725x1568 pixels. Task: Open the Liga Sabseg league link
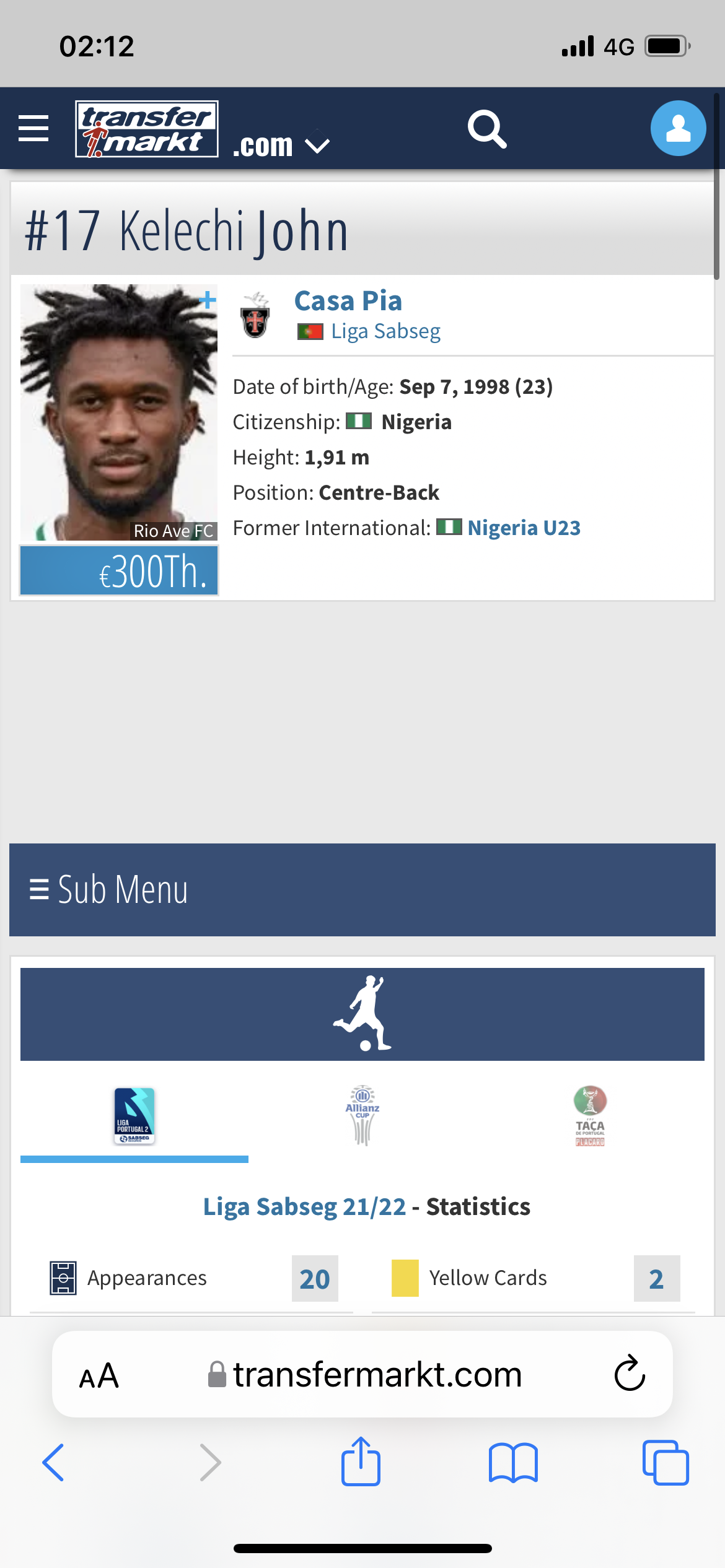pyautogui.click(x=385, y=332)
